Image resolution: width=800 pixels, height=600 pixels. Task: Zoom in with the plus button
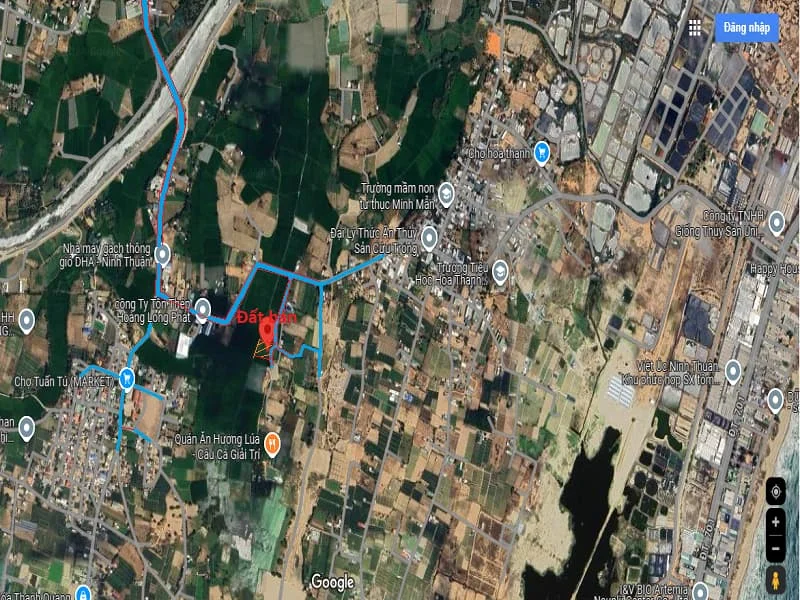click(775, 522)
